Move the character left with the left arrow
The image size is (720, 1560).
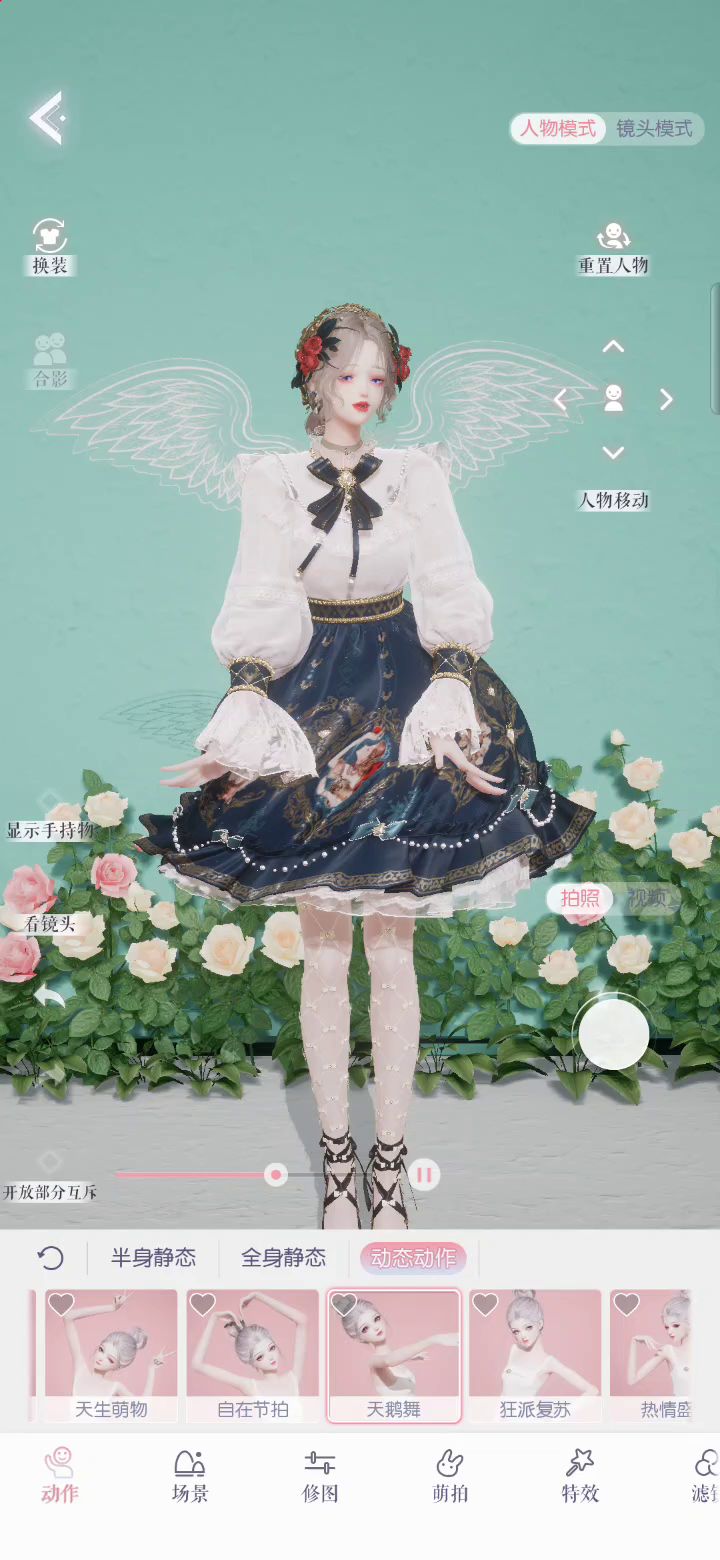coord(560,400)
